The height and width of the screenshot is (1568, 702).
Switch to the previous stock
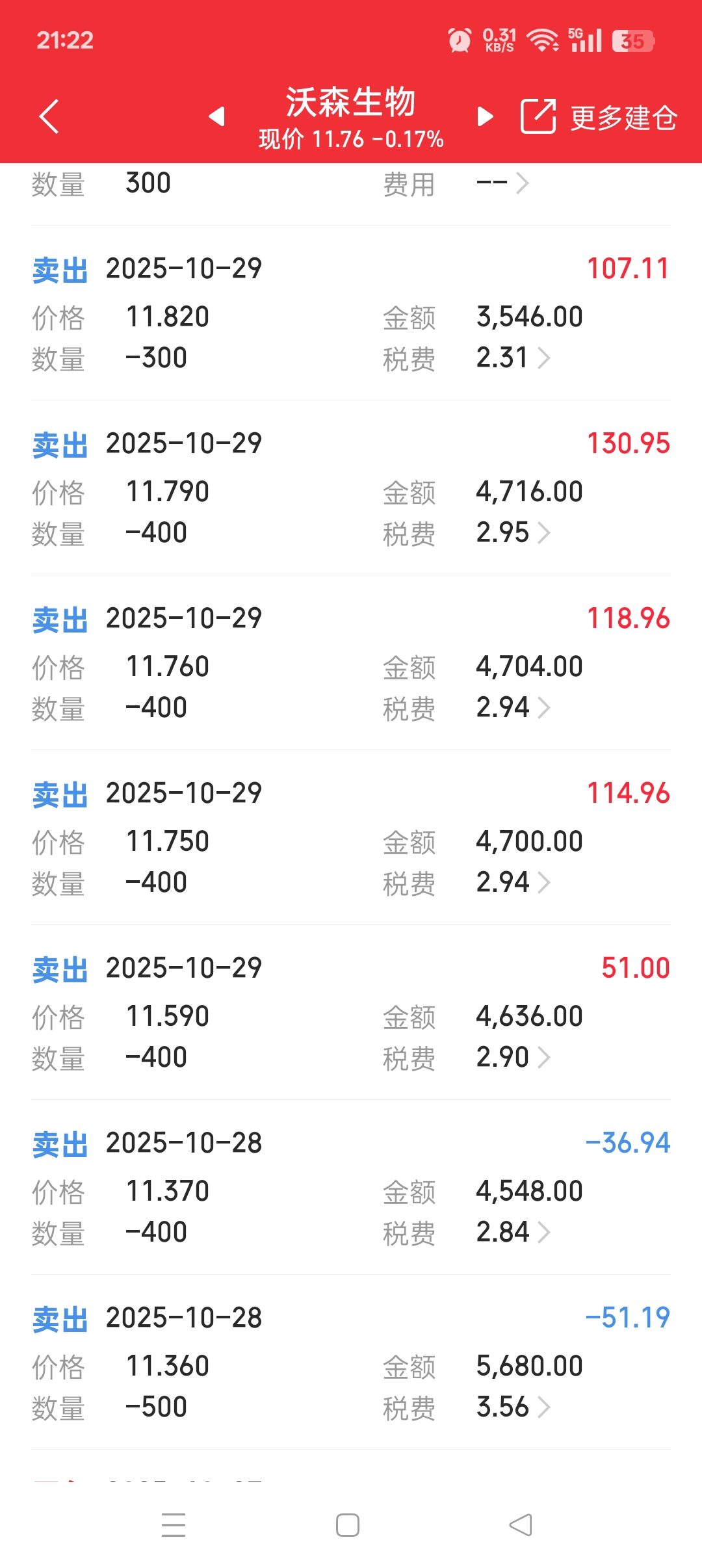click(216, 116)
